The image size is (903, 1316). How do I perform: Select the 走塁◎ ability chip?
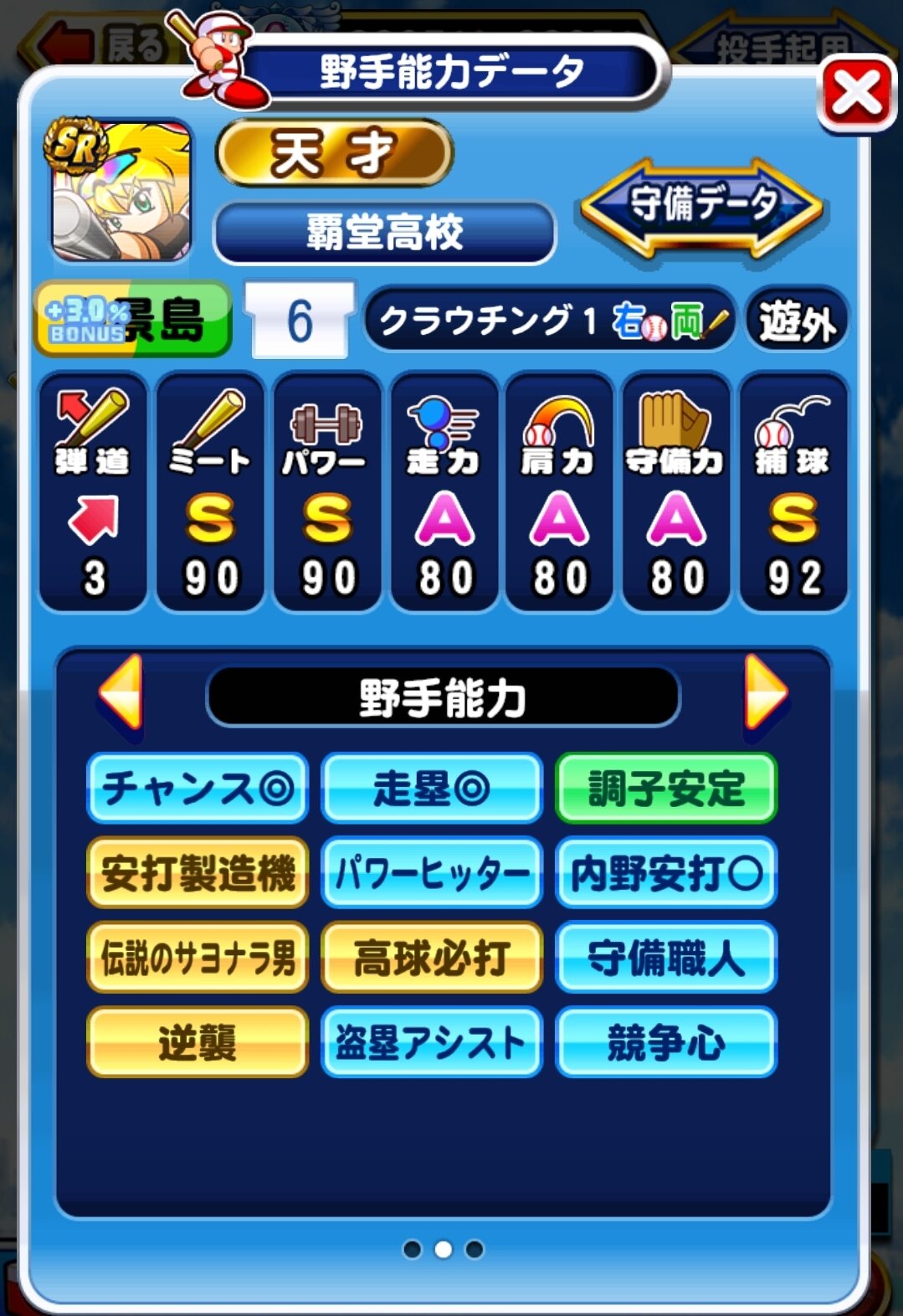(x=432, y=788)
